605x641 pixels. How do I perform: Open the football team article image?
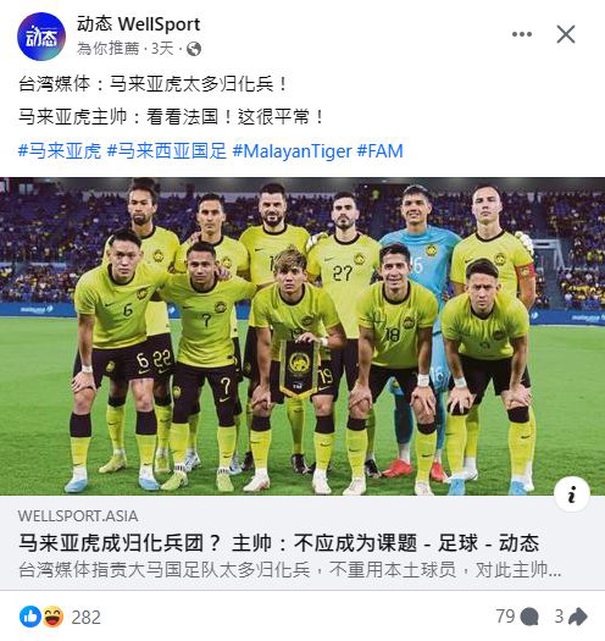[302, 335]
